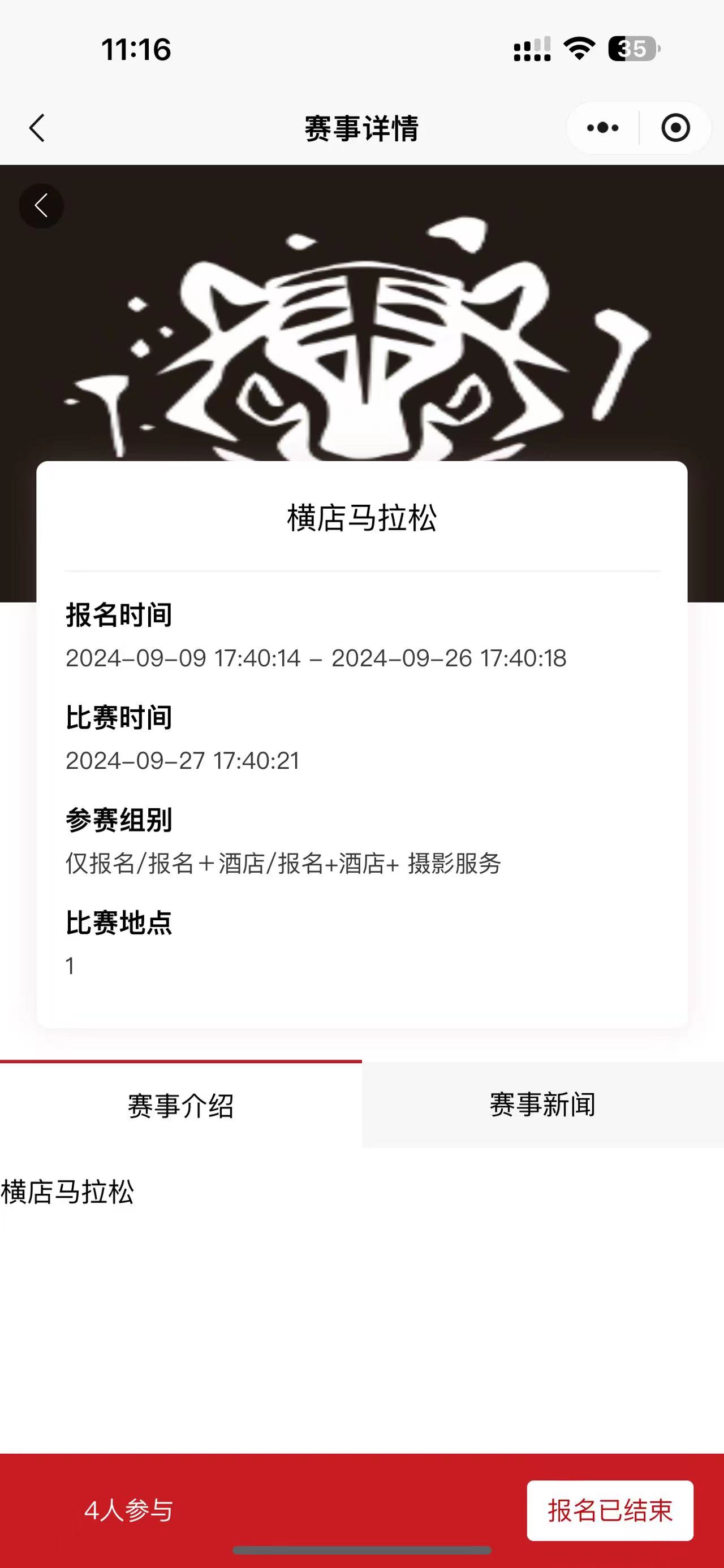The image size is (724, 1568).
Task: Switch to the 赛事介绍 tab
Action: click(181, 1106)
